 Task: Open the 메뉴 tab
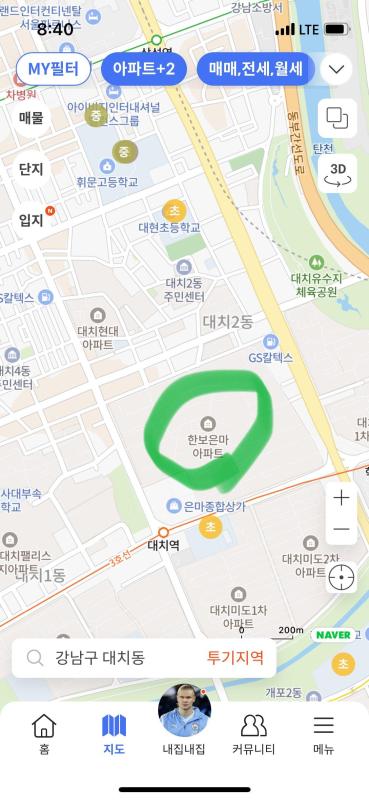324,734
